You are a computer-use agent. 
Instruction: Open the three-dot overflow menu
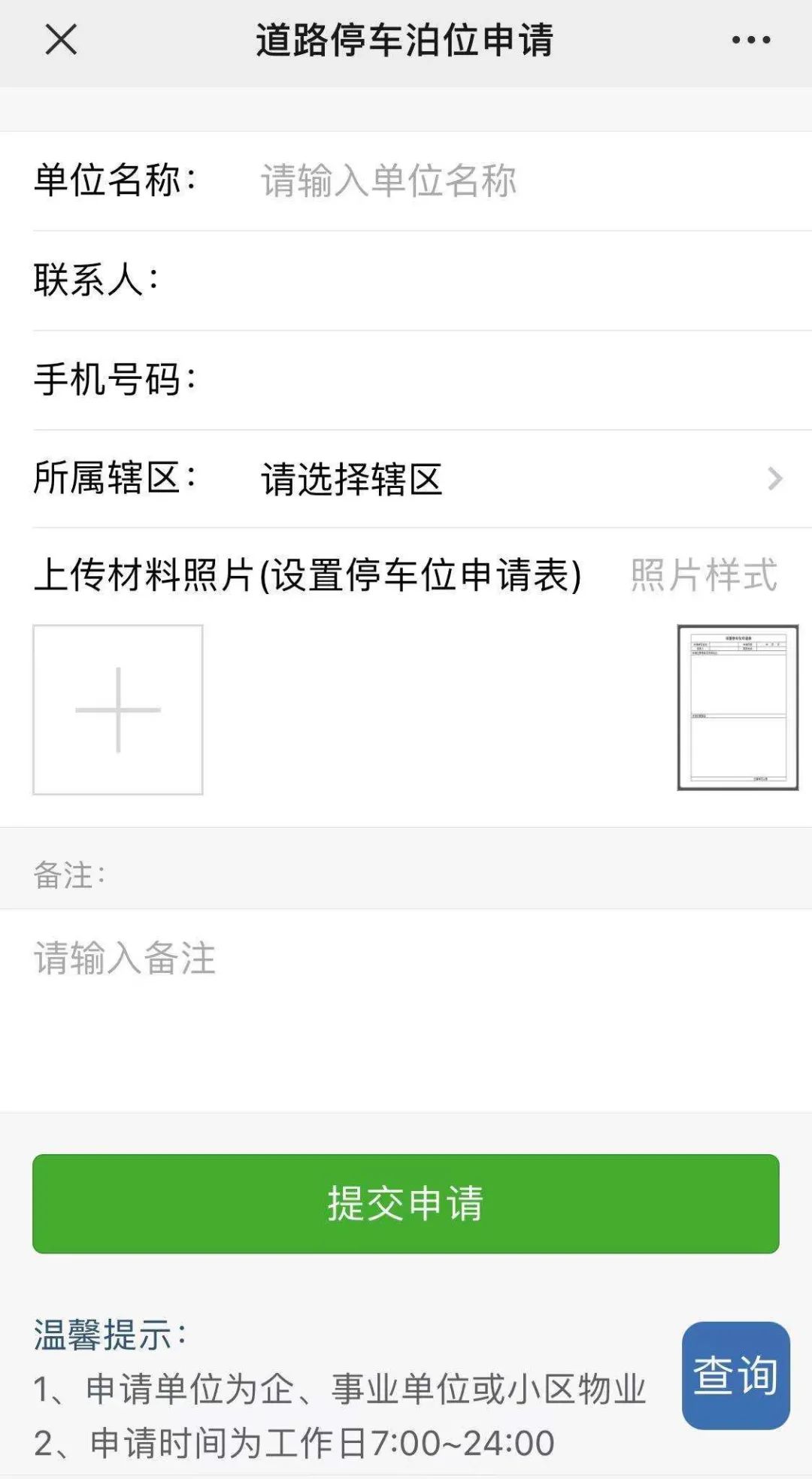[x=751, y=40]
